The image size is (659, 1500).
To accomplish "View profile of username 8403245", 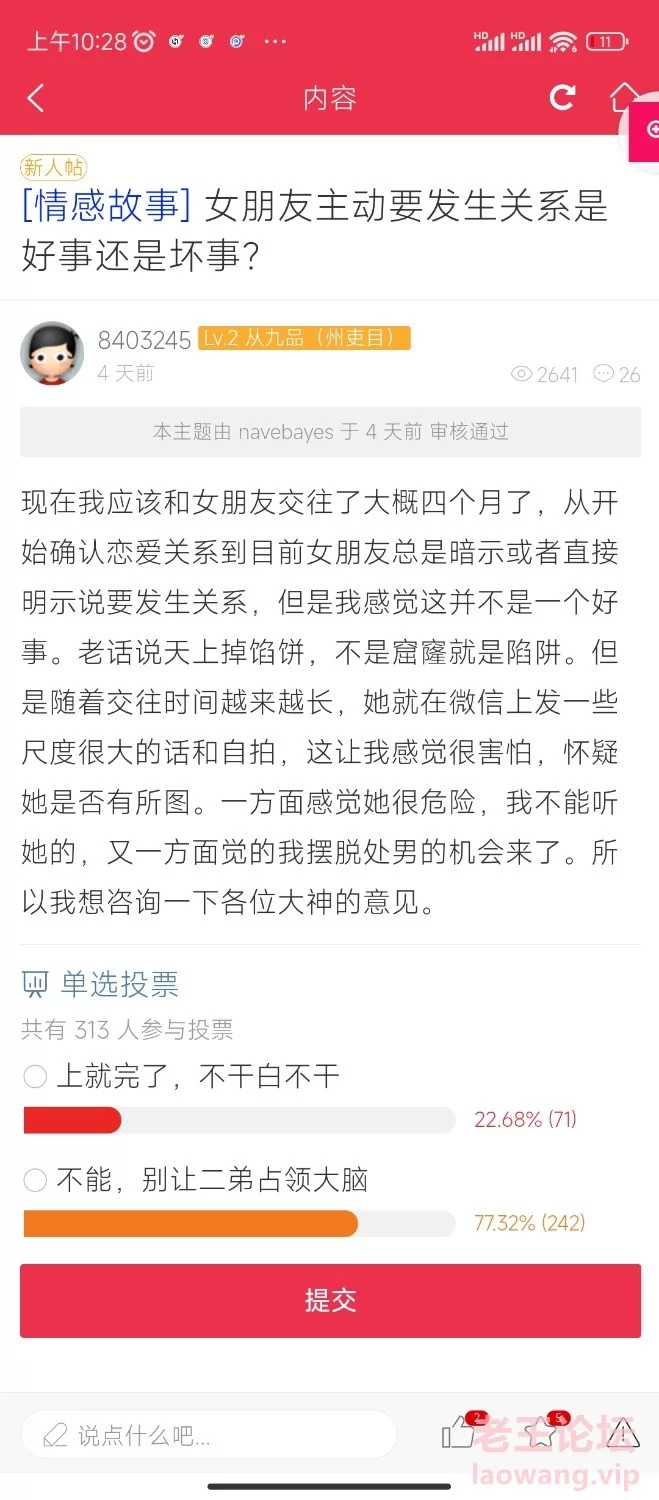I will (144, 340).
